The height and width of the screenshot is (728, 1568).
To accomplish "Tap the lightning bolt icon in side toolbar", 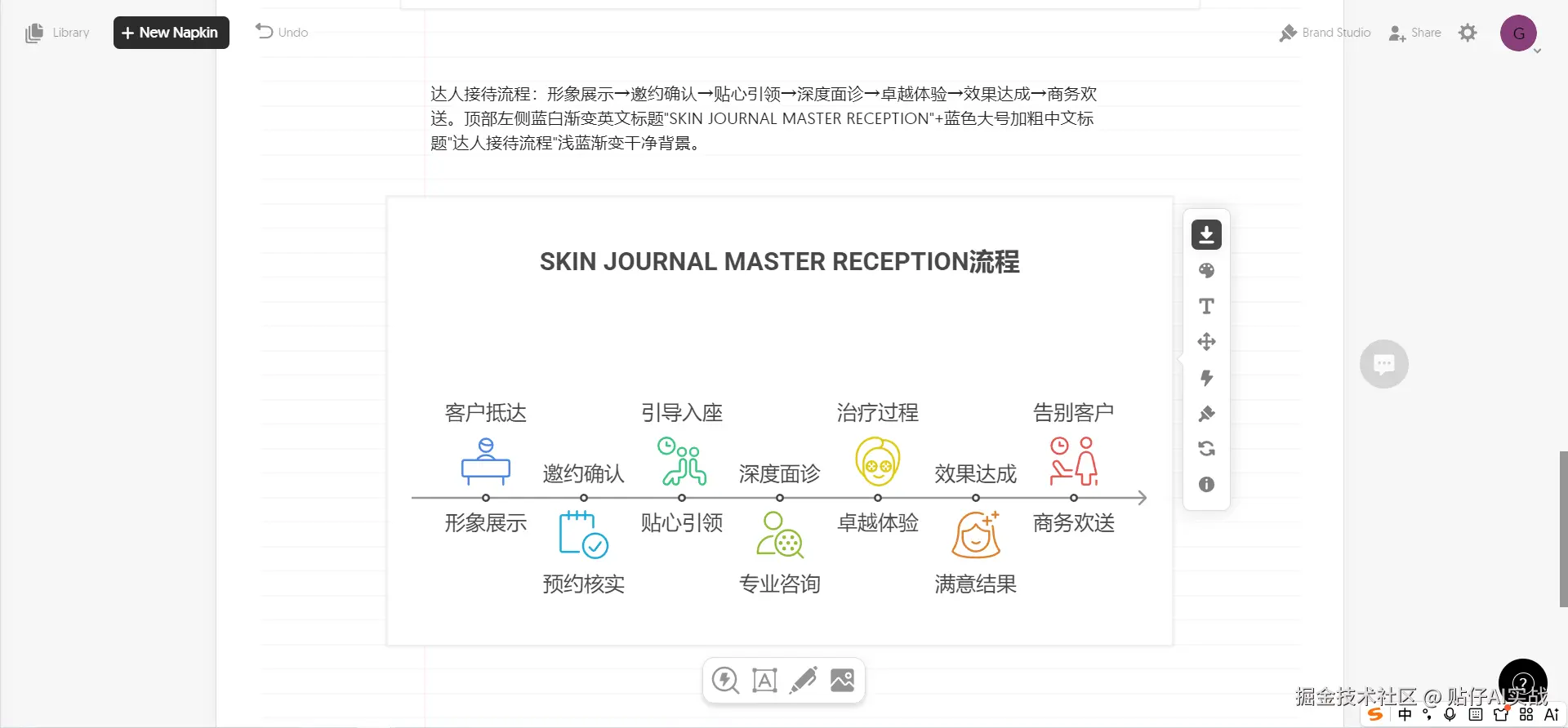I will (1206, 378).
